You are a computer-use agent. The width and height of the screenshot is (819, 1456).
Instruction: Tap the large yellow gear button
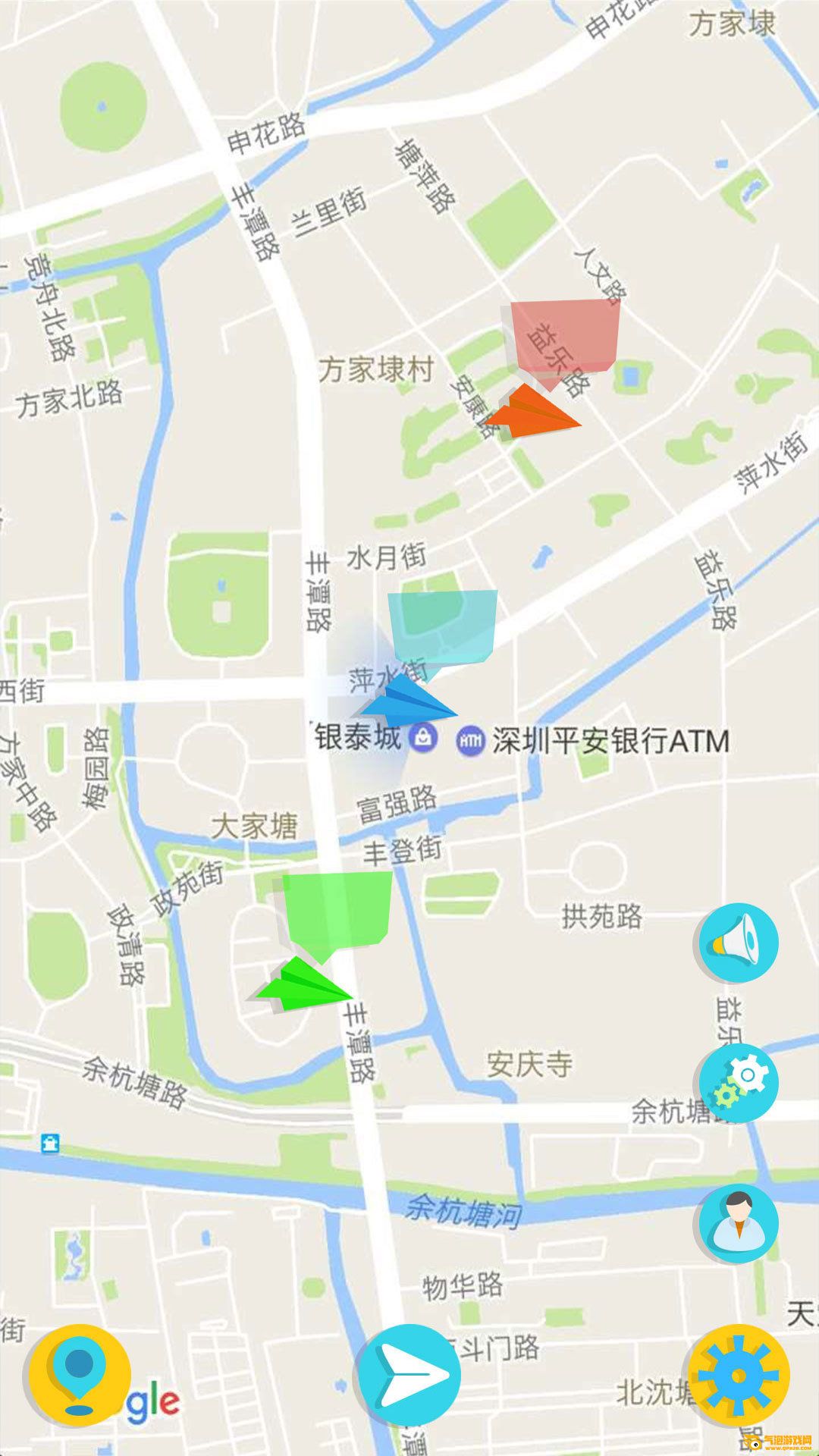738,1376
